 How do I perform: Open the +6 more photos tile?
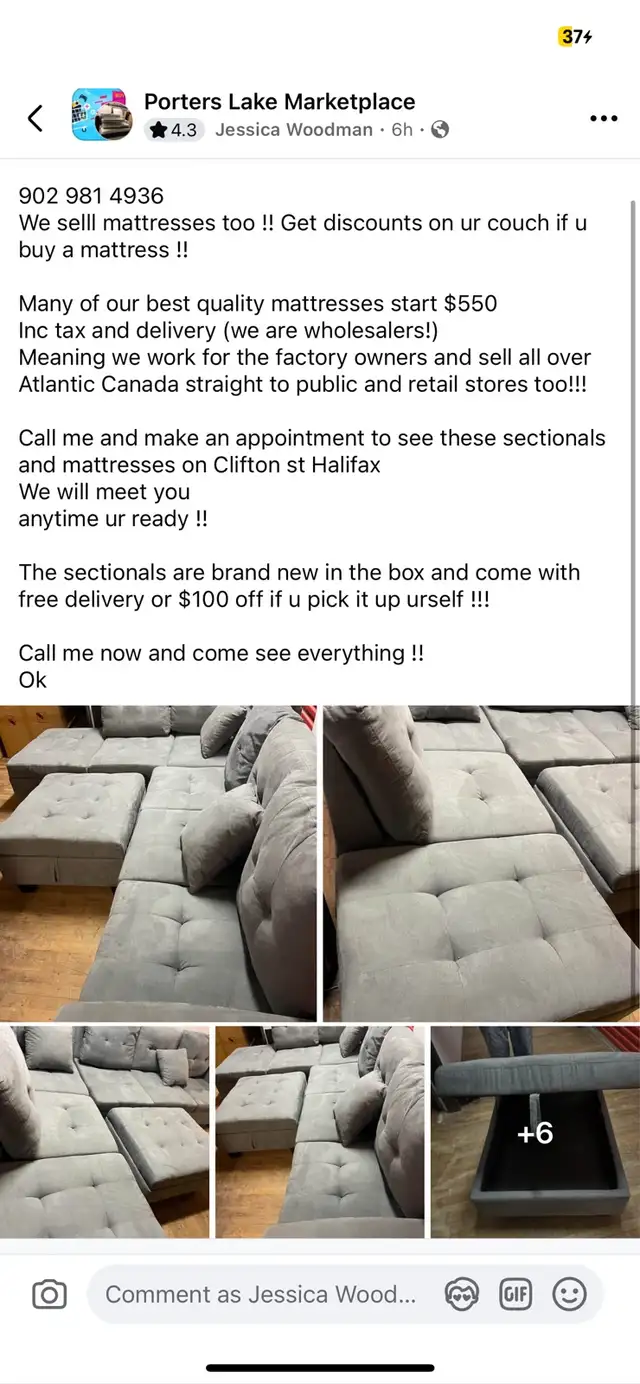pos(535,1132)
